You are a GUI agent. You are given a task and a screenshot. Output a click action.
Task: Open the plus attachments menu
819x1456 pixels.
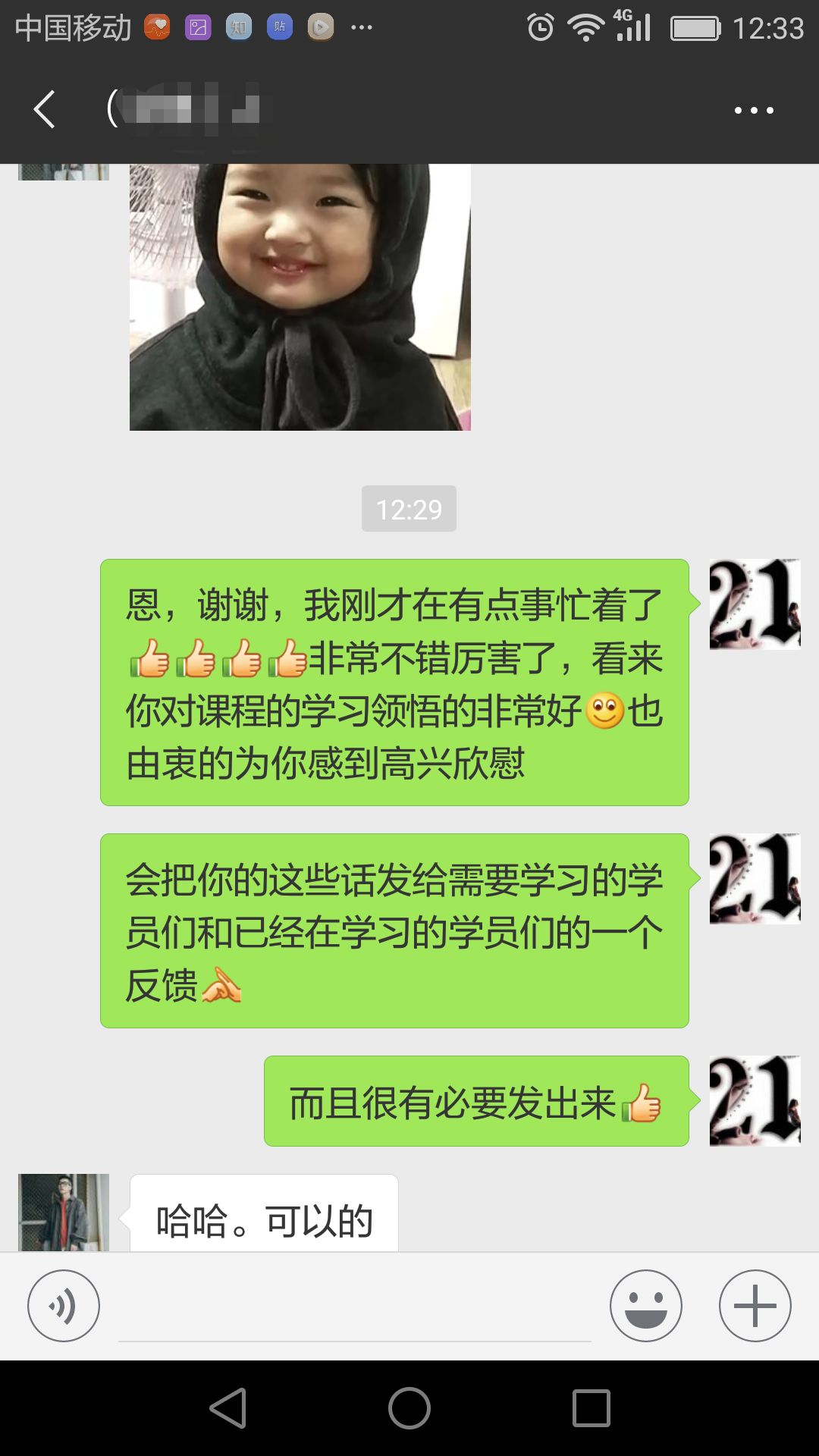click(x=755, y=1306)
